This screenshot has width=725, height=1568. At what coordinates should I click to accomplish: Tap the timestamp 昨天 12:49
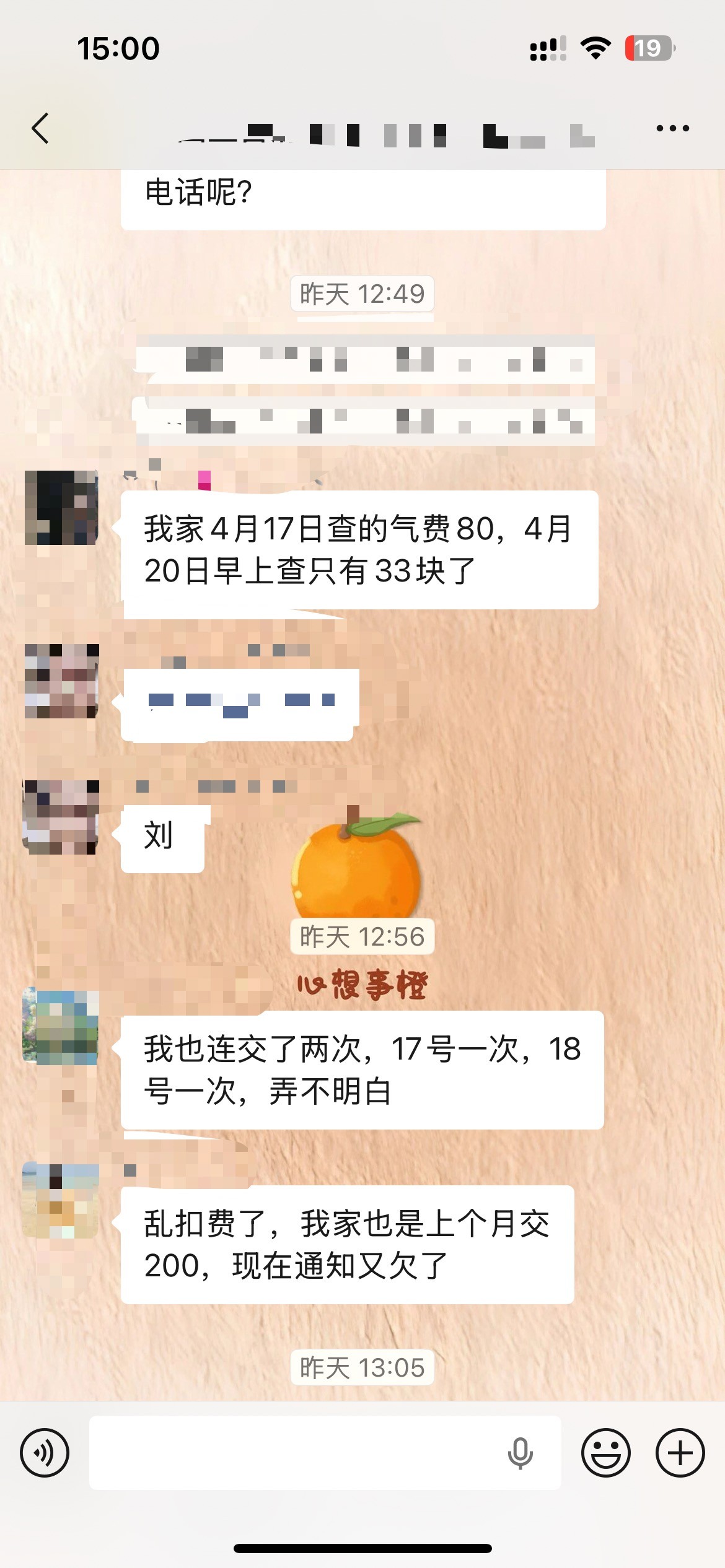(x=362, y=295)
